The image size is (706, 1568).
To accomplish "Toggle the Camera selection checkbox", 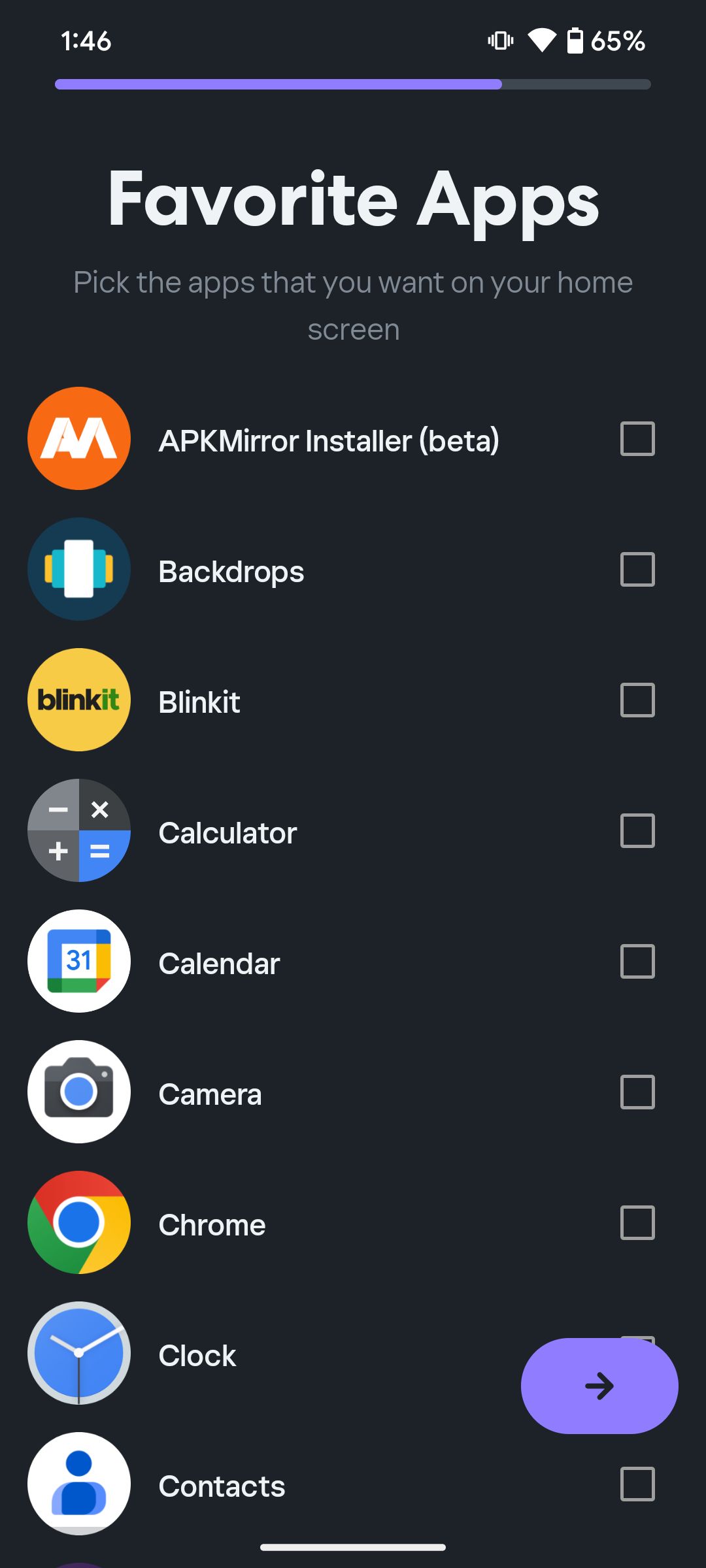I will pyautogui.click(x=637, y=1092).
